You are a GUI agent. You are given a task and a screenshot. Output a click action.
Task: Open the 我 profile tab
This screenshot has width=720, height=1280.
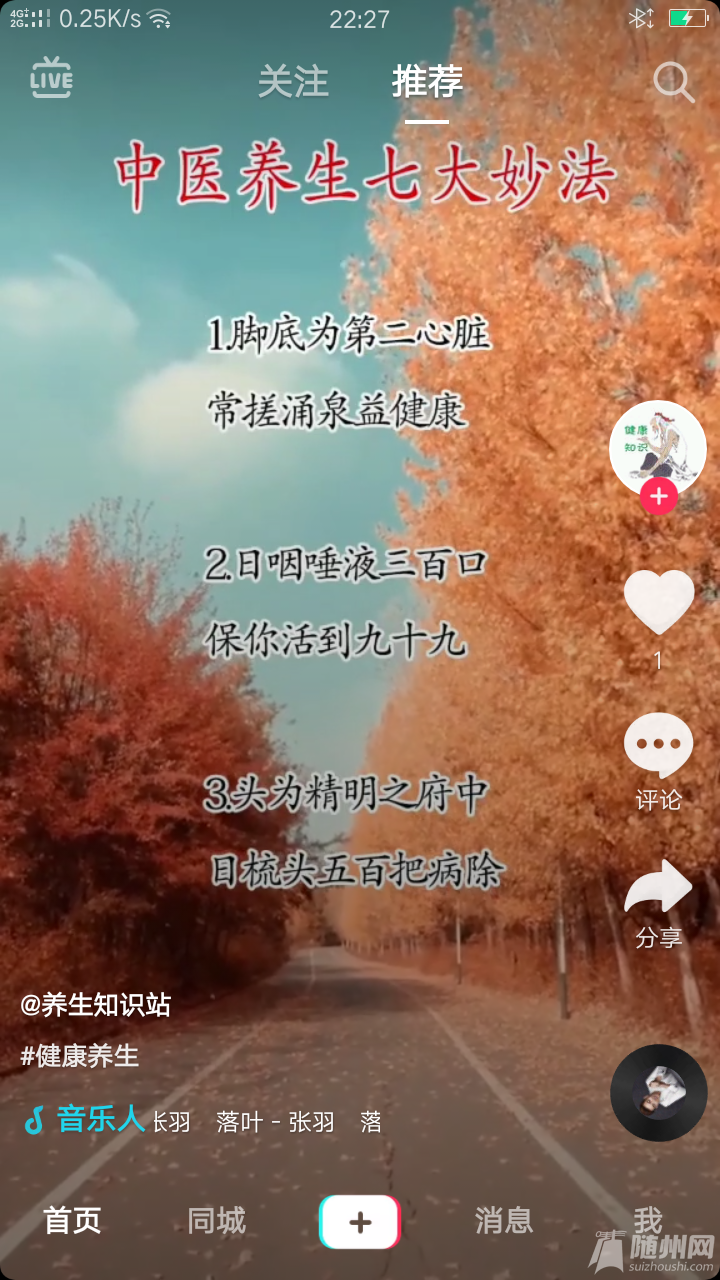(647, 1221)
